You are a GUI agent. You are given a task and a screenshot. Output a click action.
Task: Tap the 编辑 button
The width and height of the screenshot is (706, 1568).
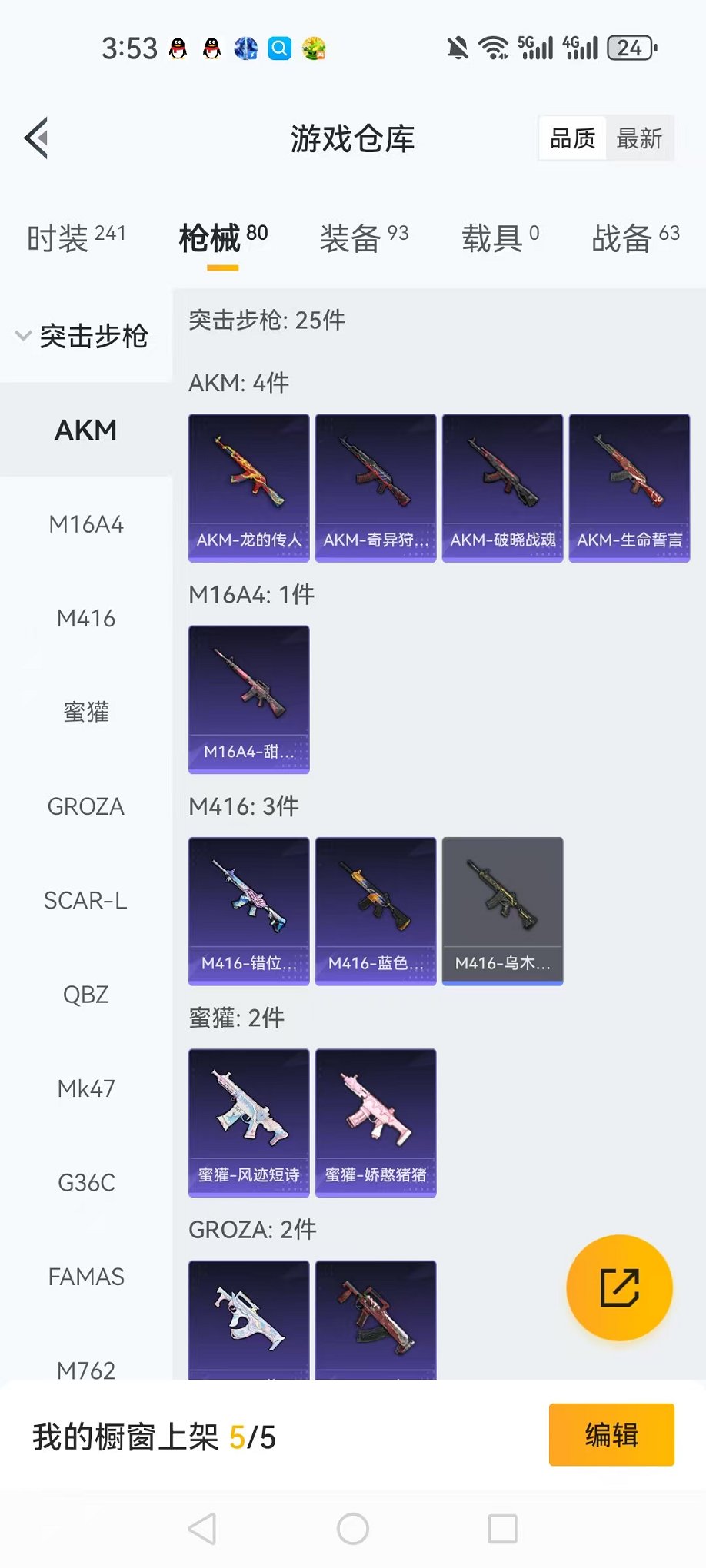(x=611, y=1436)
